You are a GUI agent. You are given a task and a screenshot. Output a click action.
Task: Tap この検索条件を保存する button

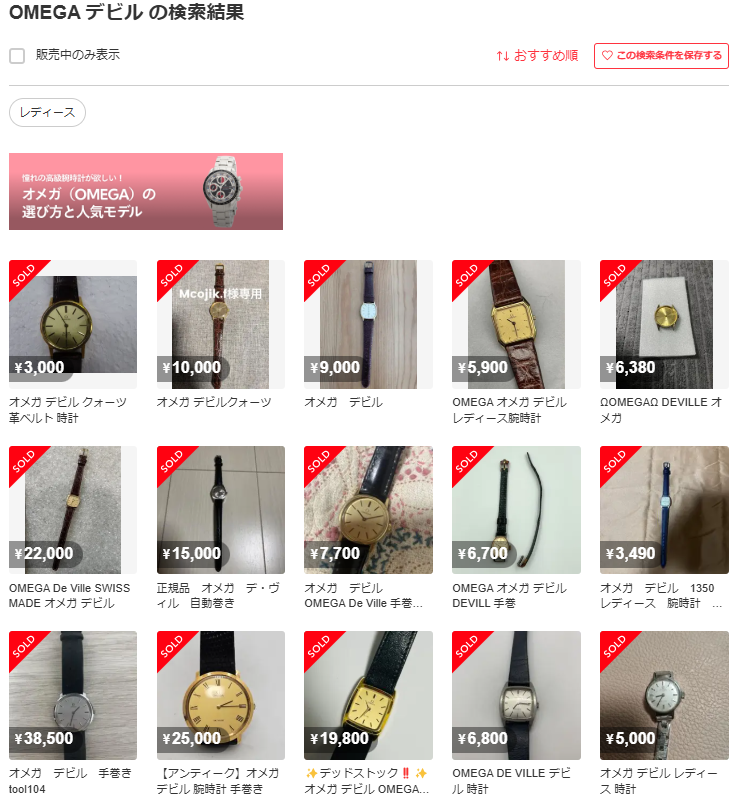pyautogui.click(x=661, y=56)
